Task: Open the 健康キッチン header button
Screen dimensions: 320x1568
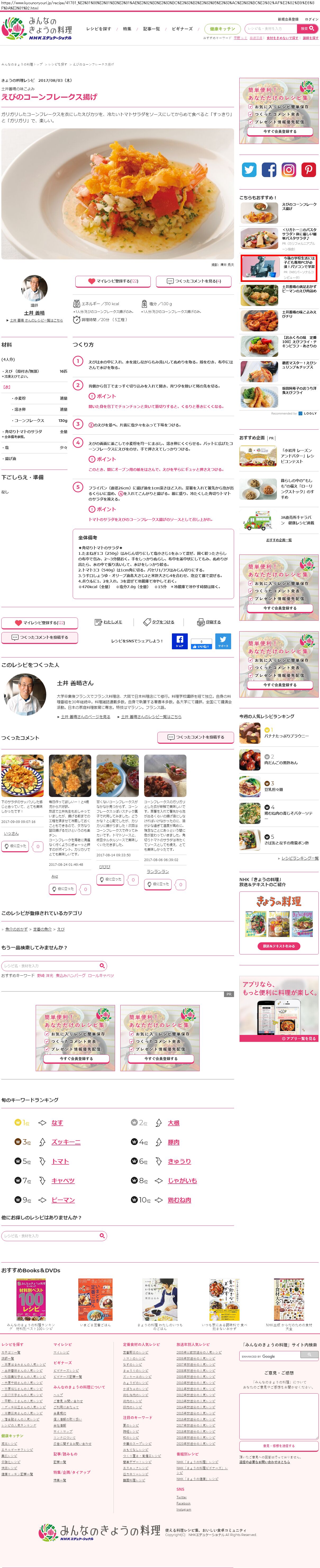Action: (x=222, y=29)
